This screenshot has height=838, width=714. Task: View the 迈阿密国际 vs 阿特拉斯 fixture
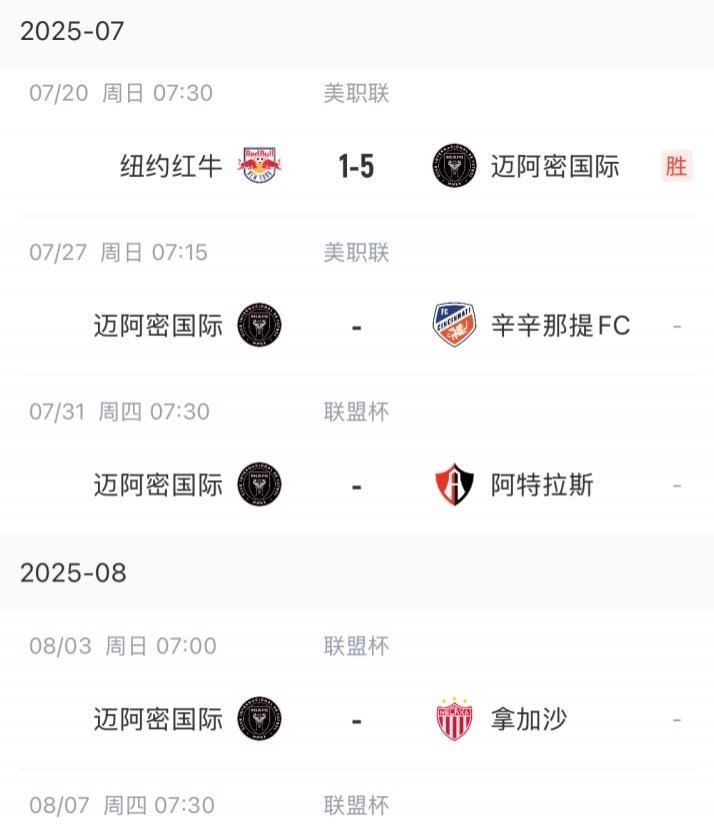click(356, 485)
